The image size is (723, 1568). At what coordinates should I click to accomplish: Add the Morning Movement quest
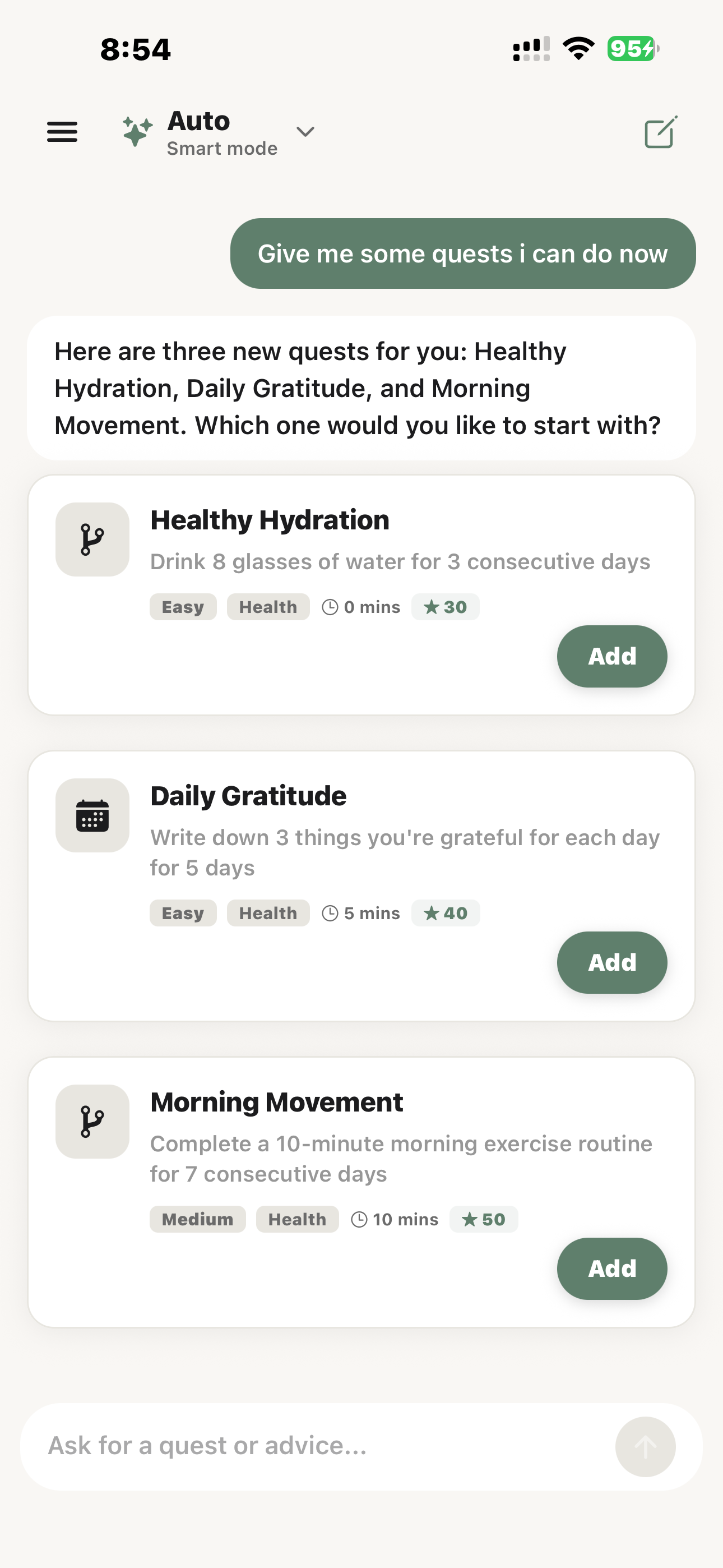[611, 1268]
